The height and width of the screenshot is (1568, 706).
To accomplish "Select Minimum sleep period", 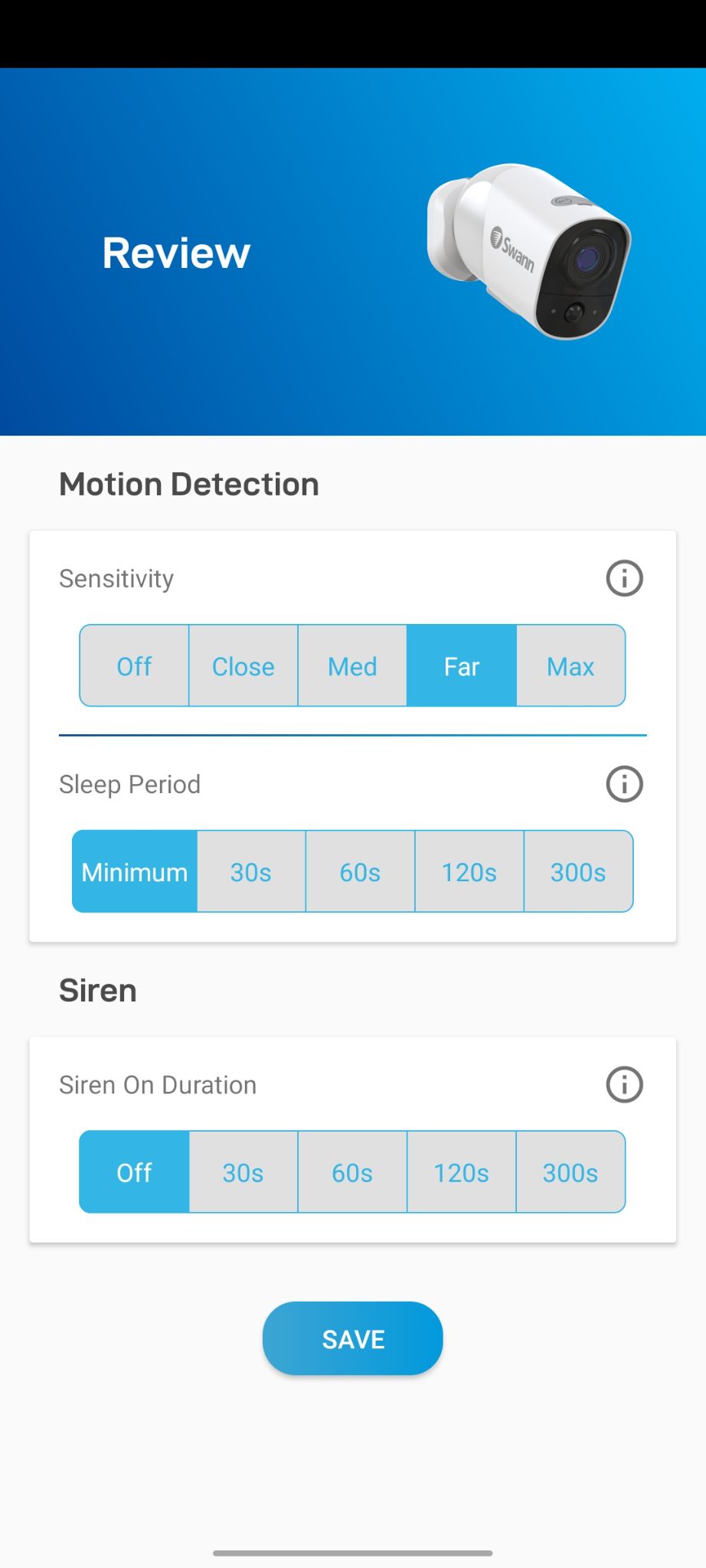I will point(135,872).
